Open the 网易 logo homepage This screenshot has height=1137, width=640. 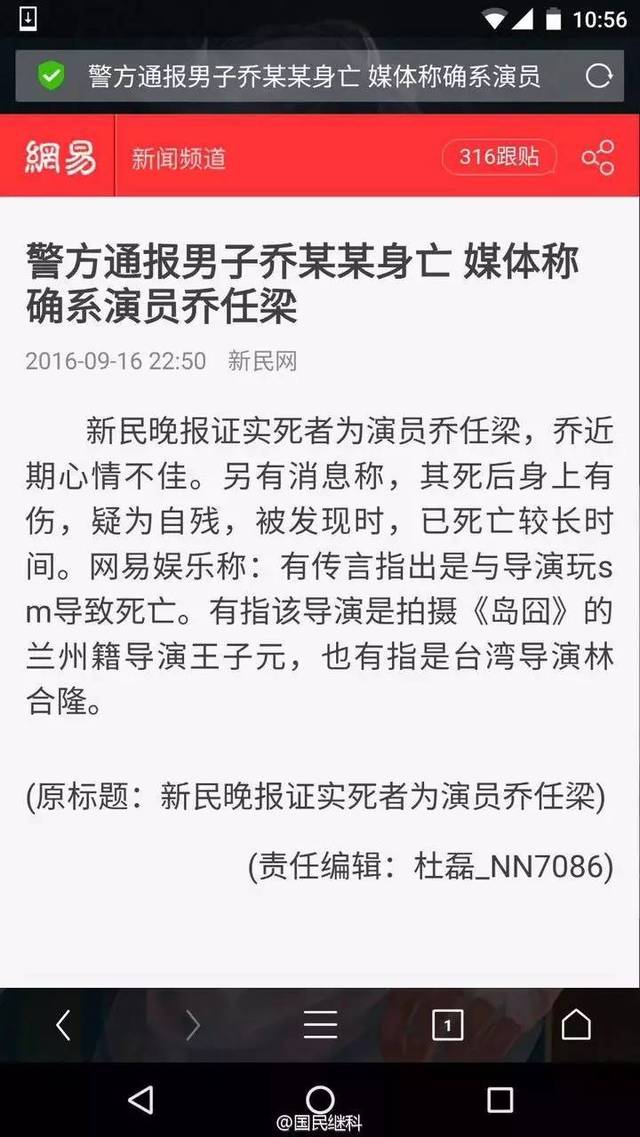tap(60, 157)
